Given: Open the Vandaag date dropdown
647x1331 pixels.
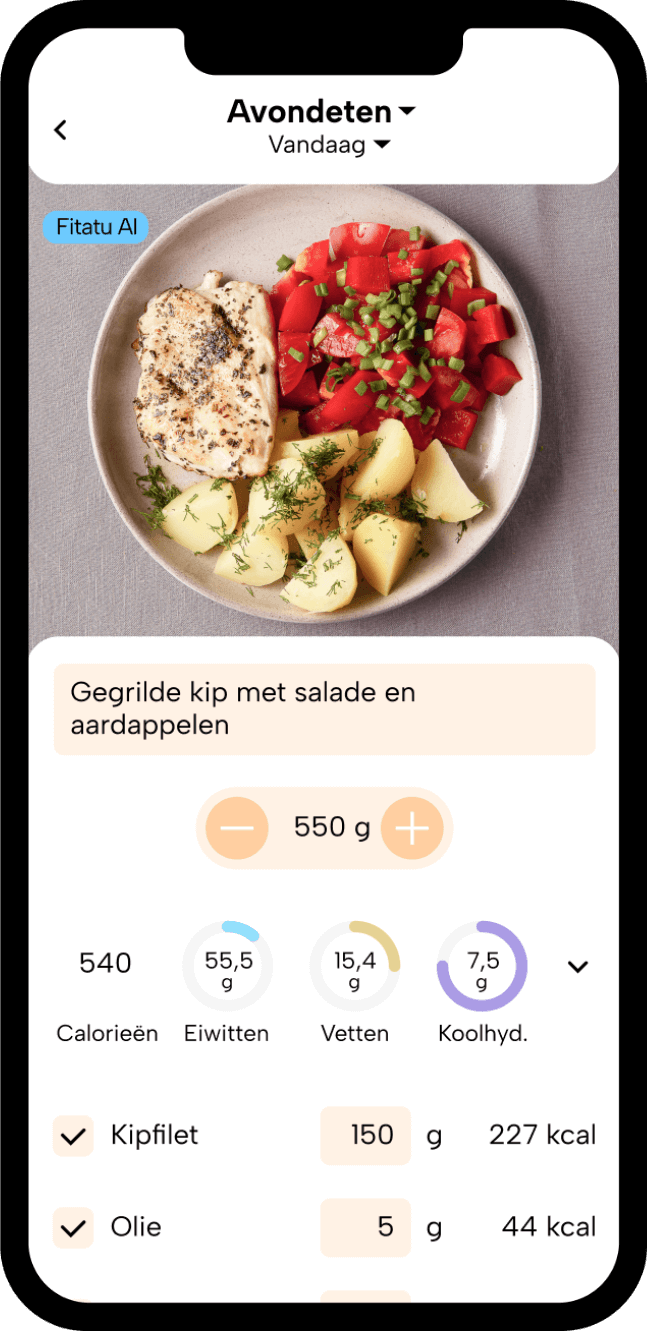Looking at the screenshot, I should (x=328, y=145).
